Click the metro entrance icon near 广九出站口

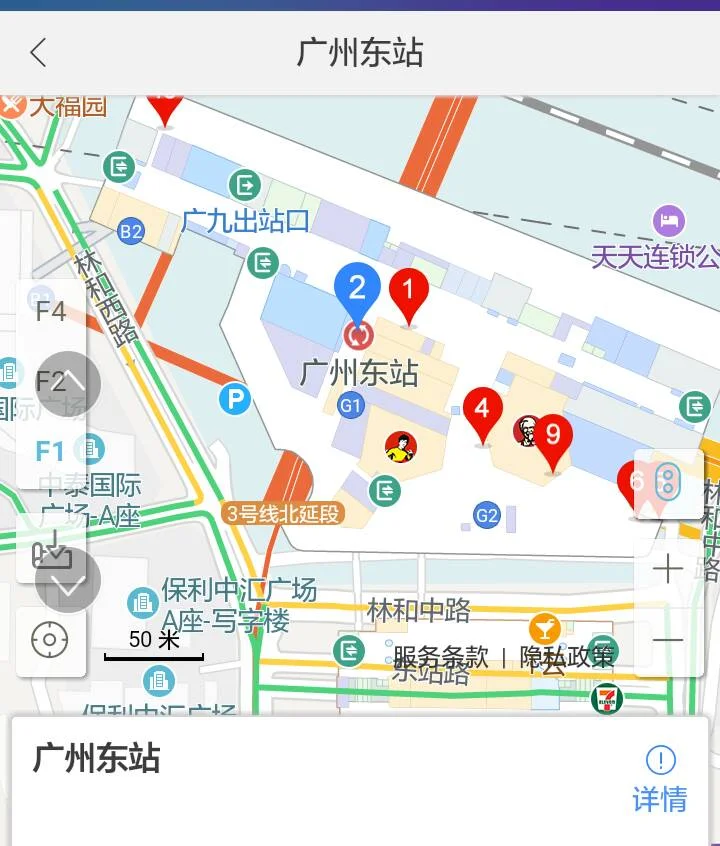pos(245,185)
